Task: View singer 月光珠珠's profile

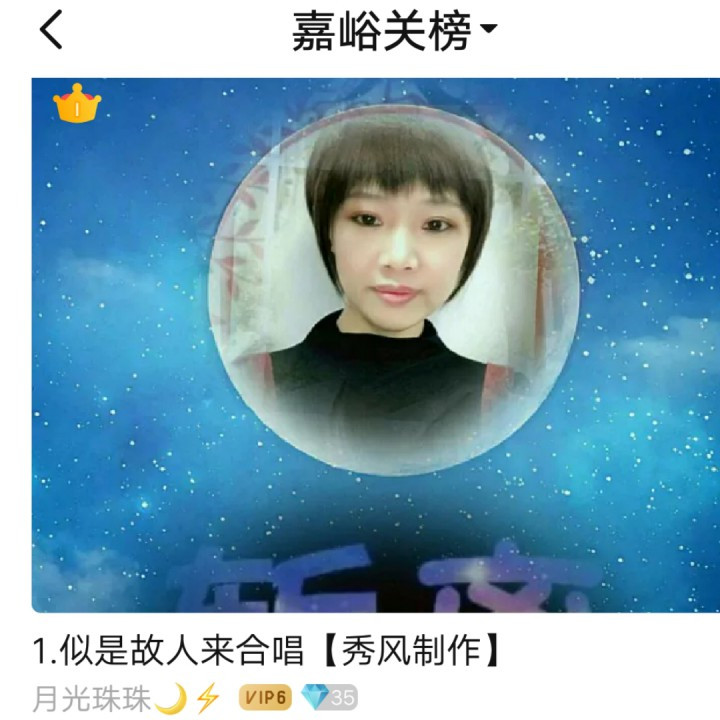Action: tap(92, 698)
